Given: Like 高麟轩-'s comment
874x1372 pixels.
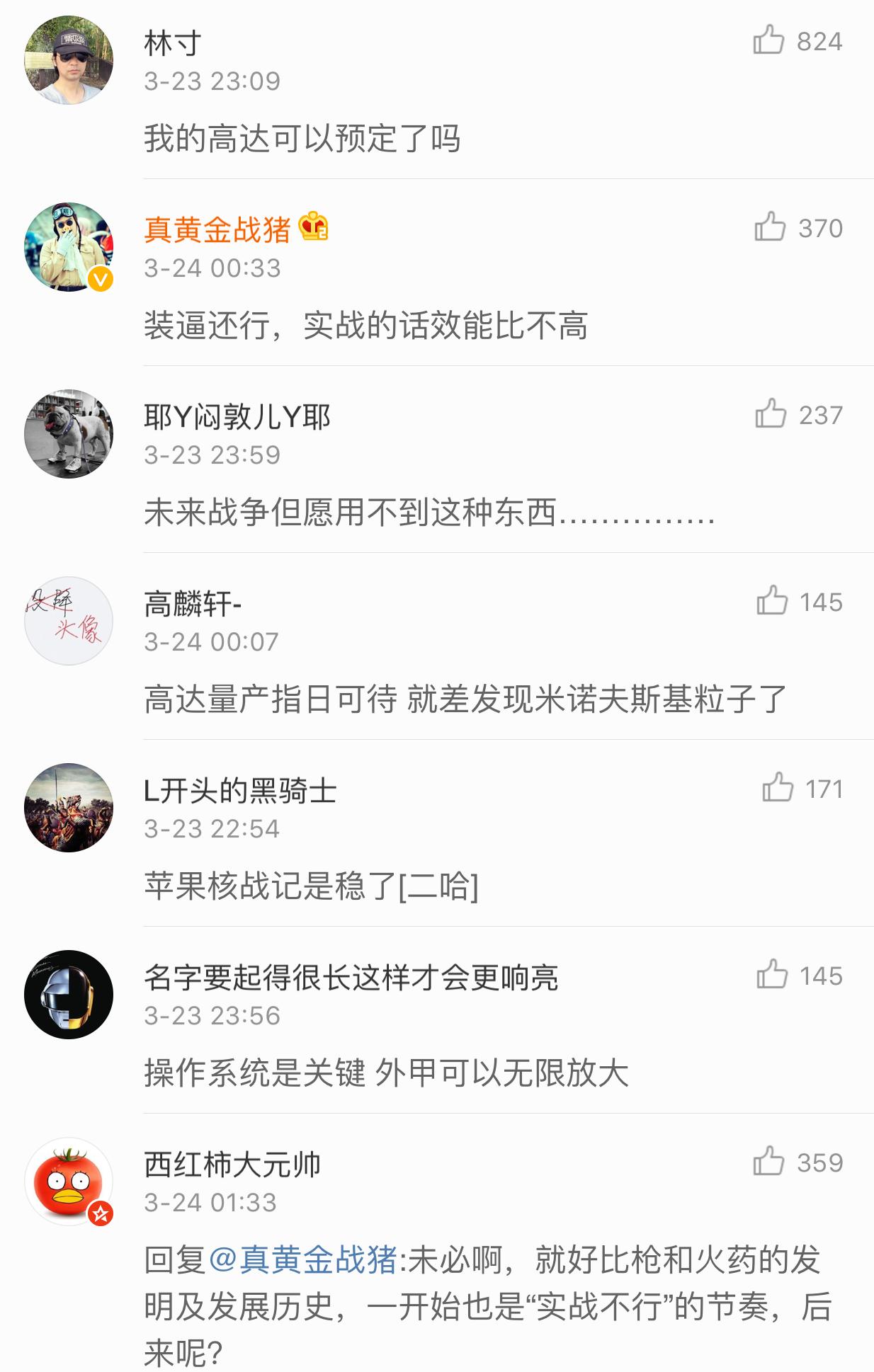Looking at the screenshot, I should (x=772, y=601).
